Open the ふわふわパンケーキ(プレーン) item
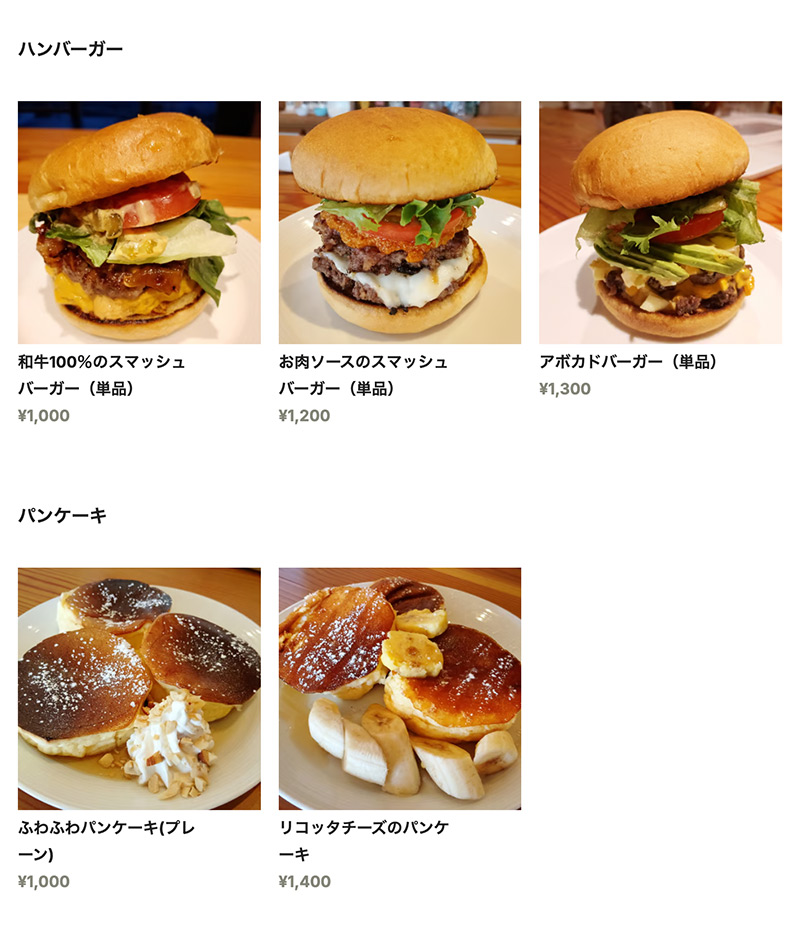Image resolution: width=800 pixels, height=926 pixels. point(139,689)
